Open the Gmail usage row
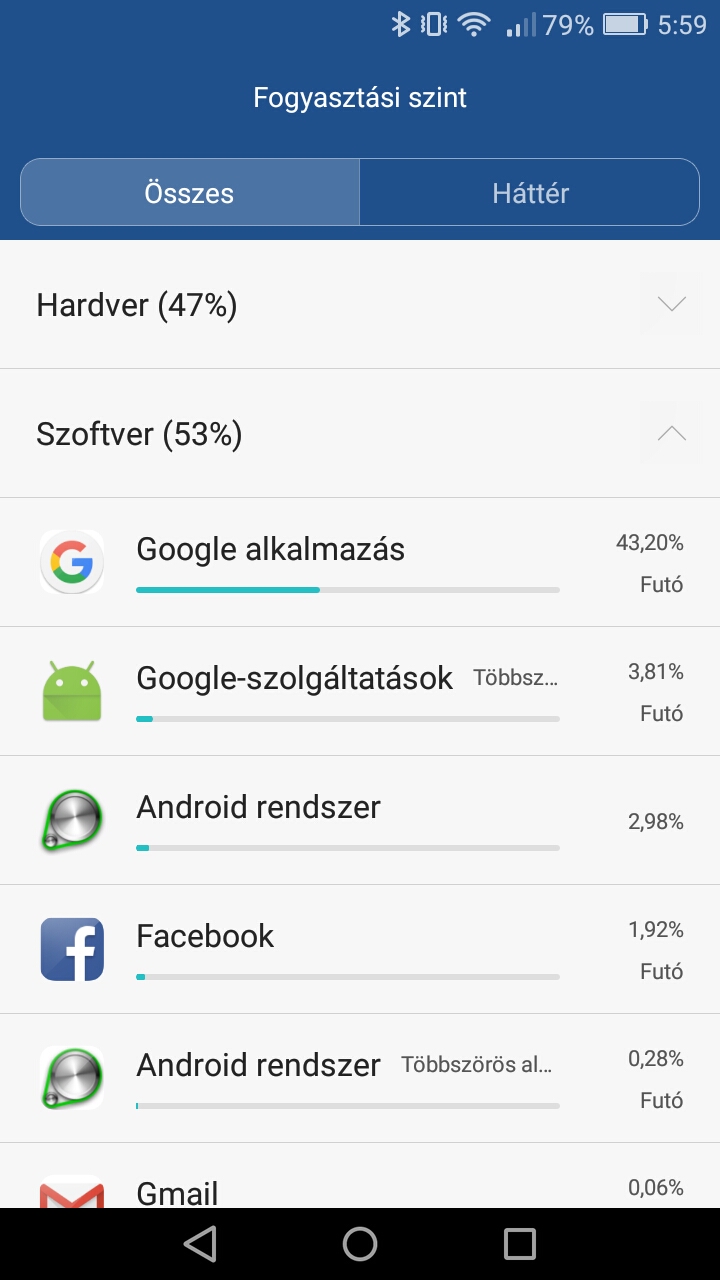The width and height of the screenshot is (720, 1280). tap(360, 1176)
